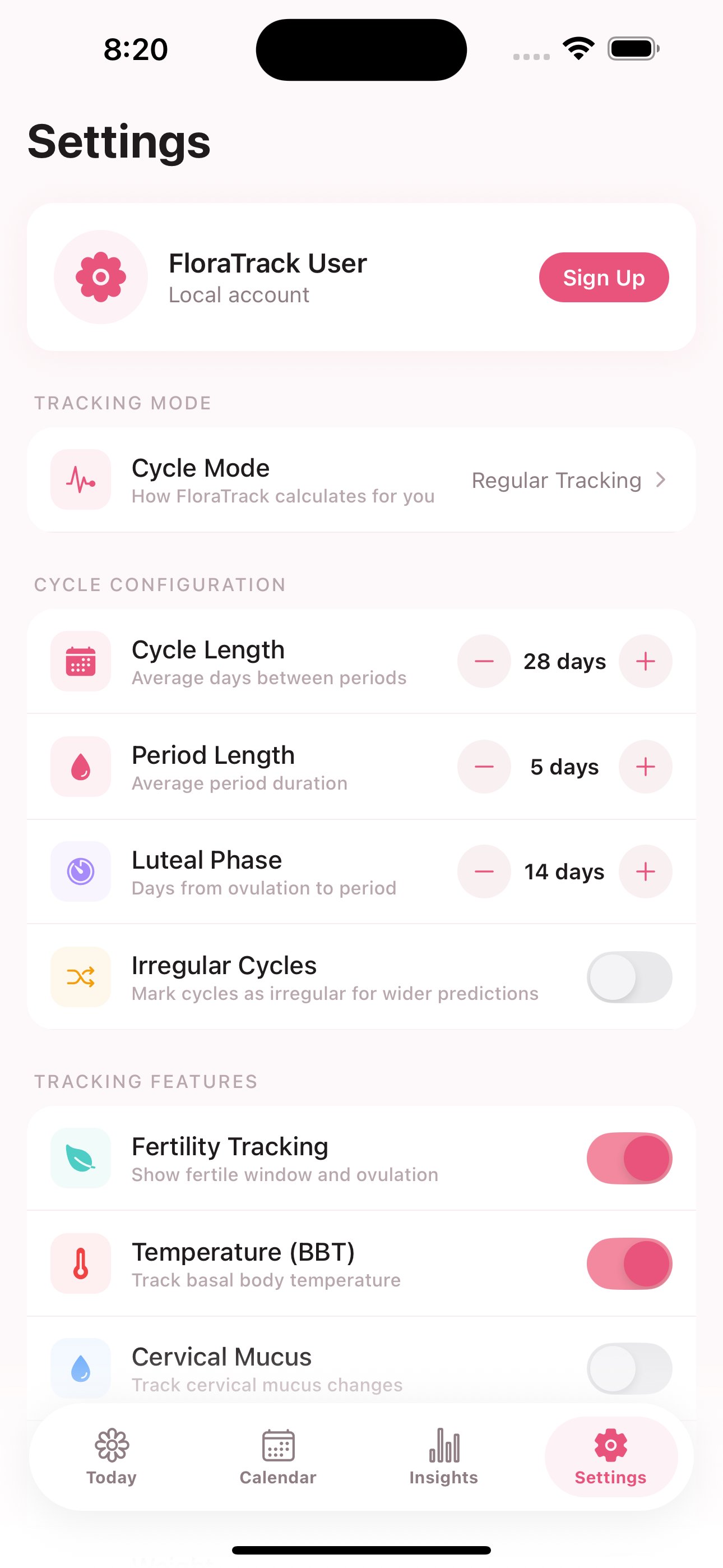The width and height of the screenshot is (723, 1568).
Task: Turn on Cervical Mucus tracking
Action: (x=629, y=1368)
